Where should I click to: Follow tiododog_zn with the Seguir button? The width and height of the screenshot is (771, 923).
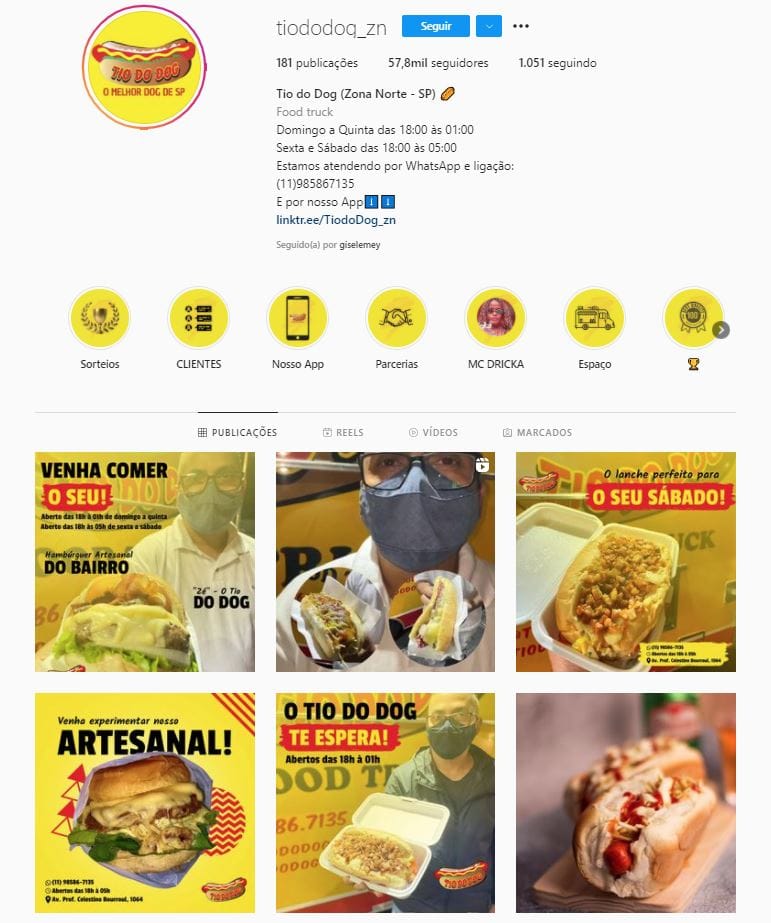click(x=436, y=26)
